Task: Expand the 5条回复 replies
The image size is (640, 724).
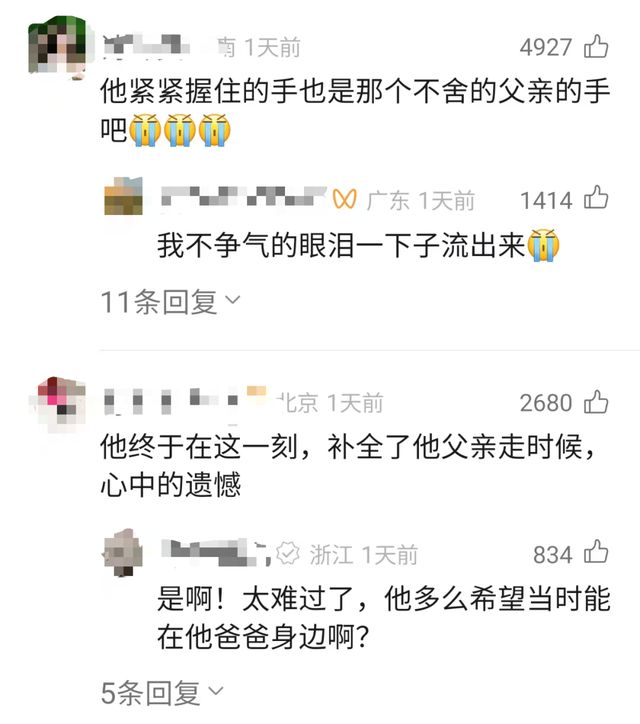Action: click(162, 691)
